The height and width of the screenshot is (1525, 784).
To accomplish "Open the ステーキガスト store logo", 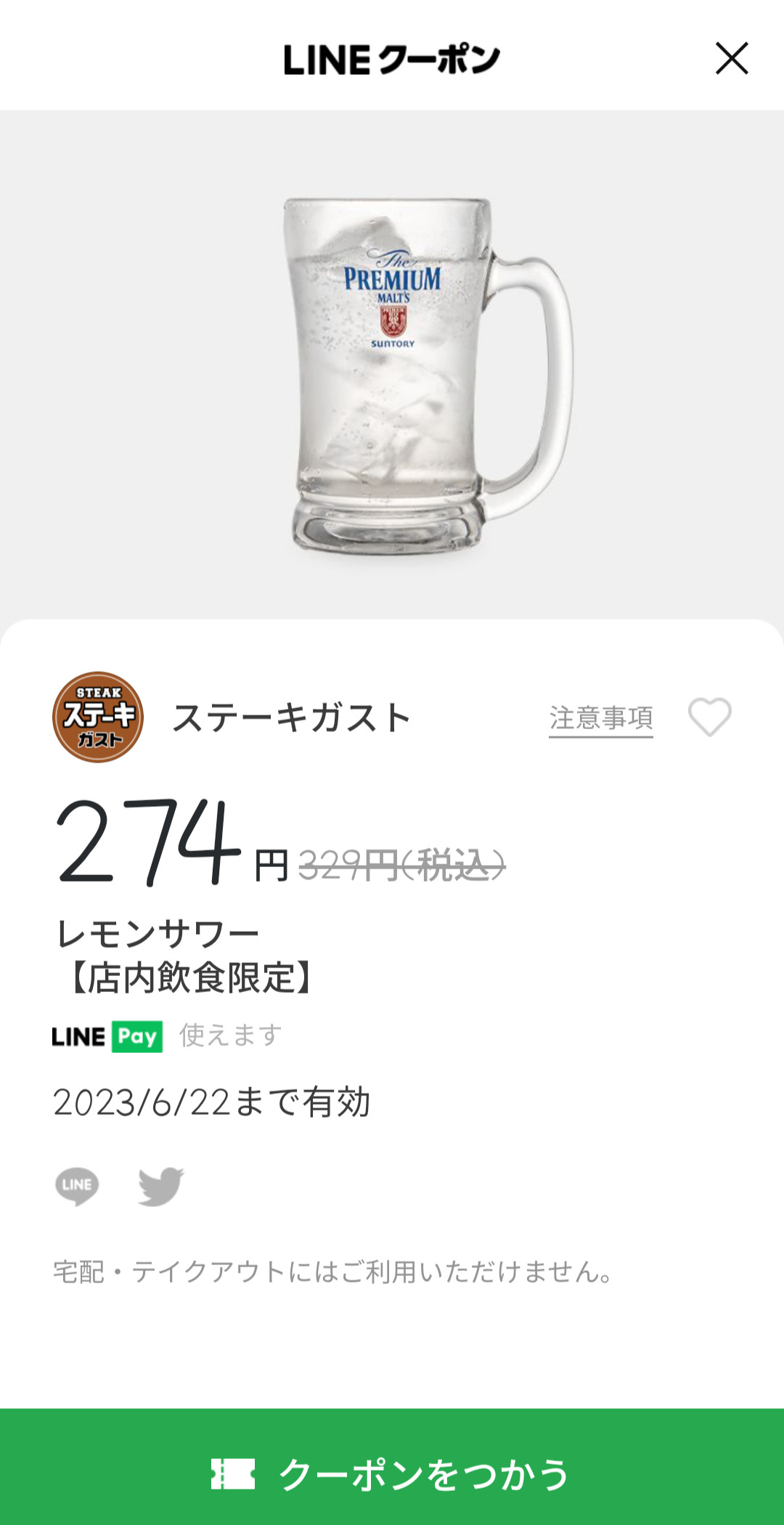I will click(98, 717).
